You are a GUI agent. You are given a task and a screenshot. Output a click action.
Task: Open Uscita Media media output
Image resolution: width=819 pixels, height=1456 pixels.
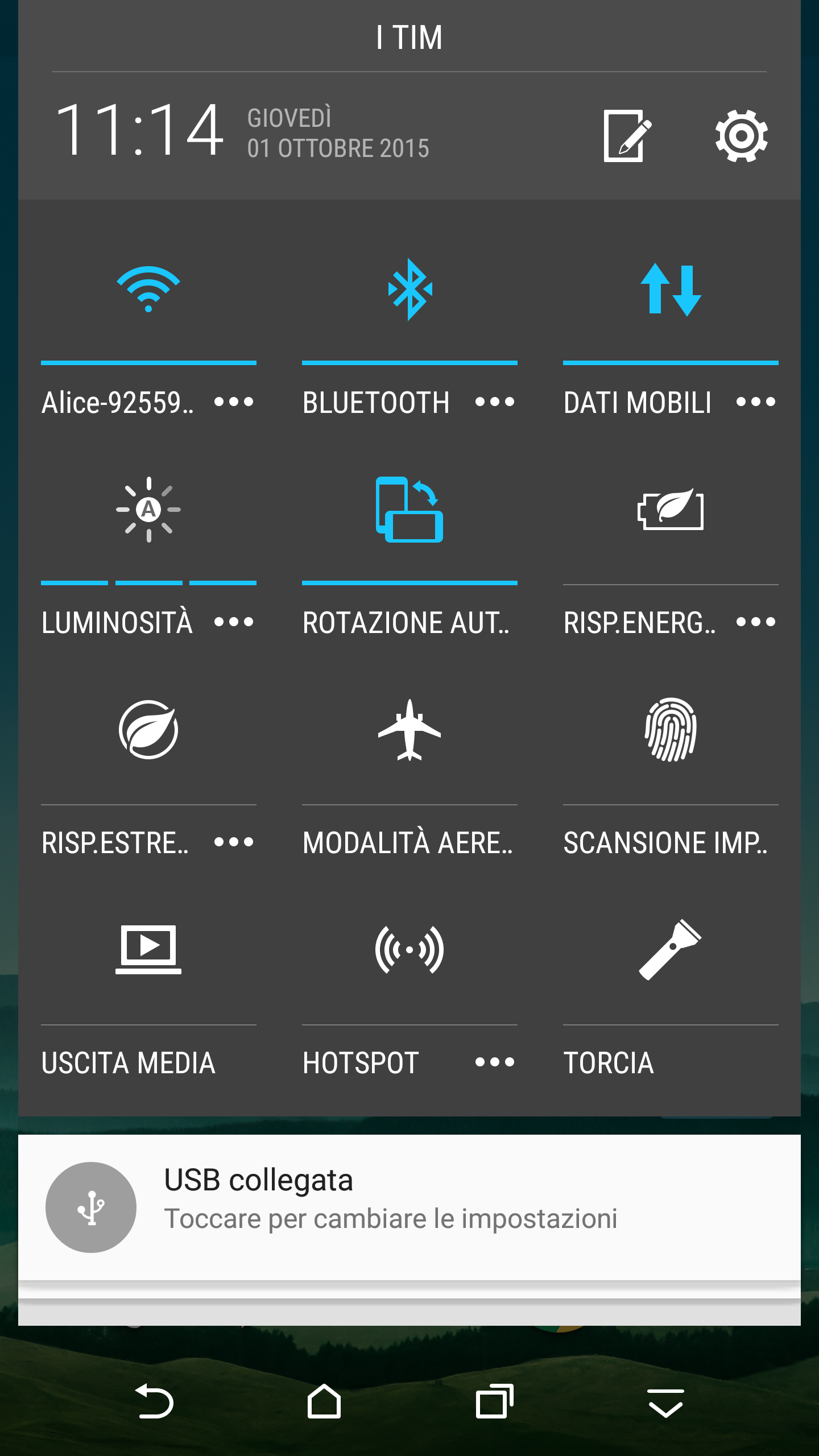click(148, 950)
